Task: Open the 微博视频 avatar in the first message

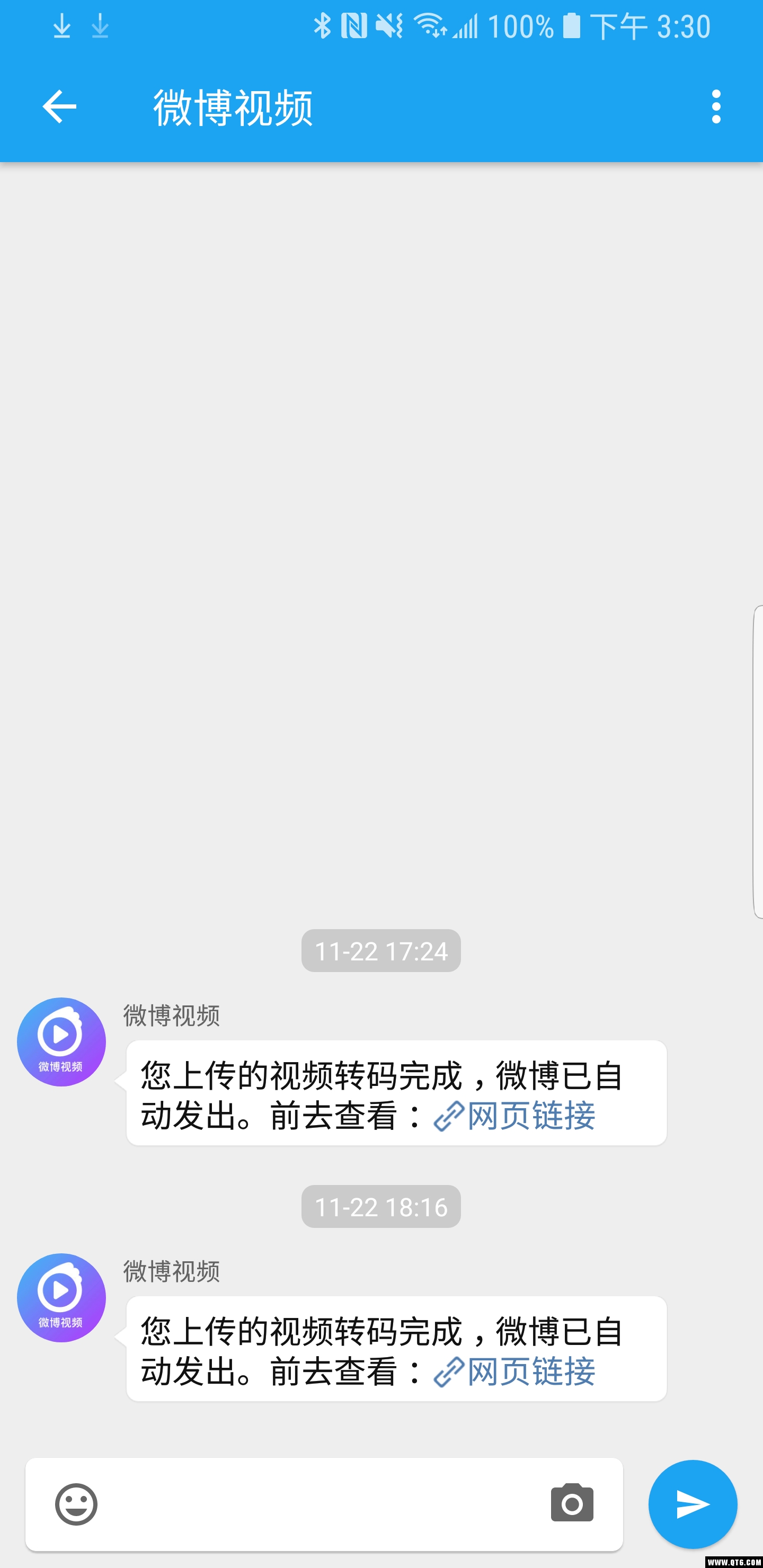Action: pos(61,1042)
